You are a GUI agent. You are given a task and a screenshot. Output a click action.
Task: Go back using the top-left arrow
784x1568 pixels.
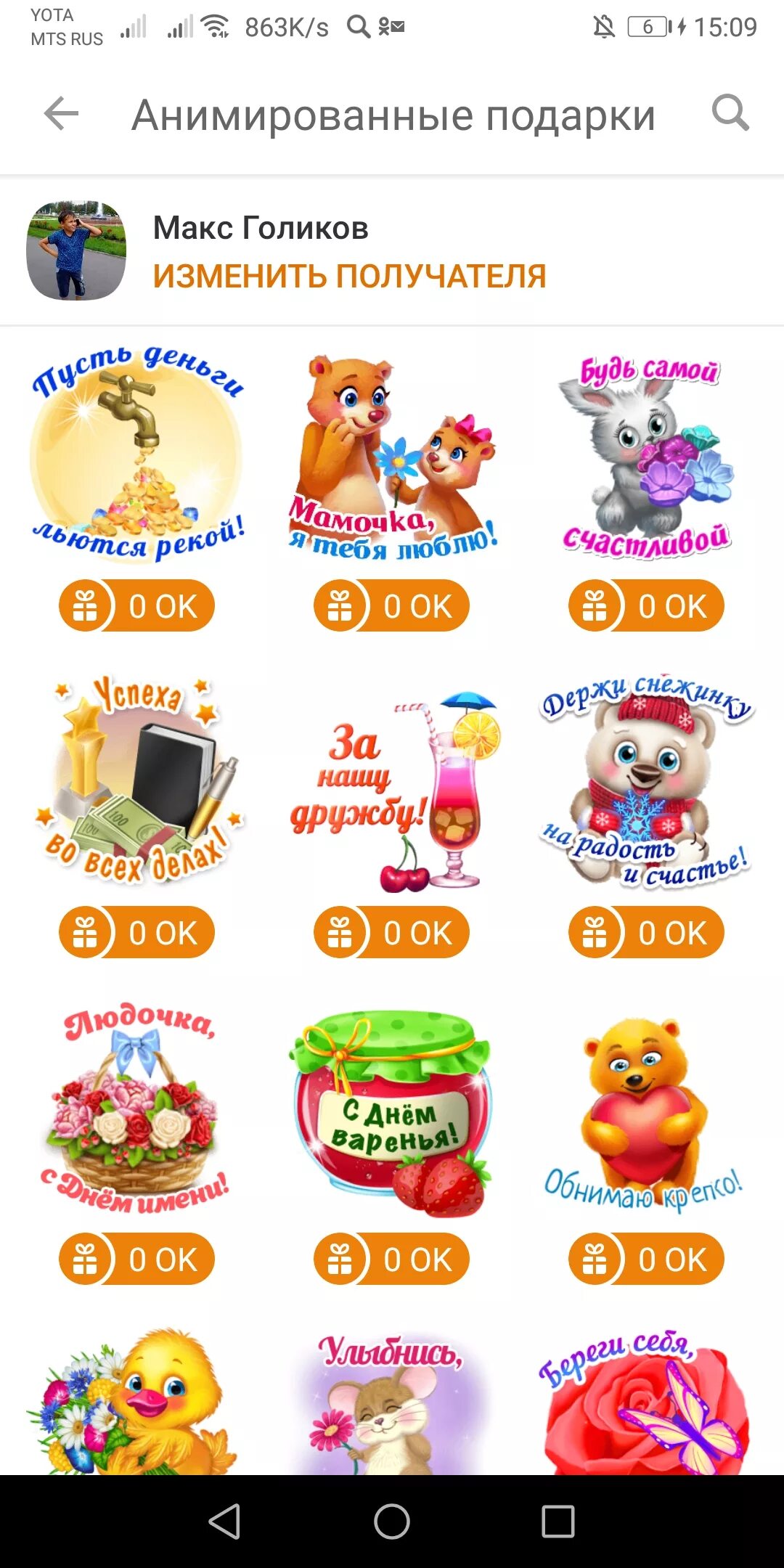(61, 114)
